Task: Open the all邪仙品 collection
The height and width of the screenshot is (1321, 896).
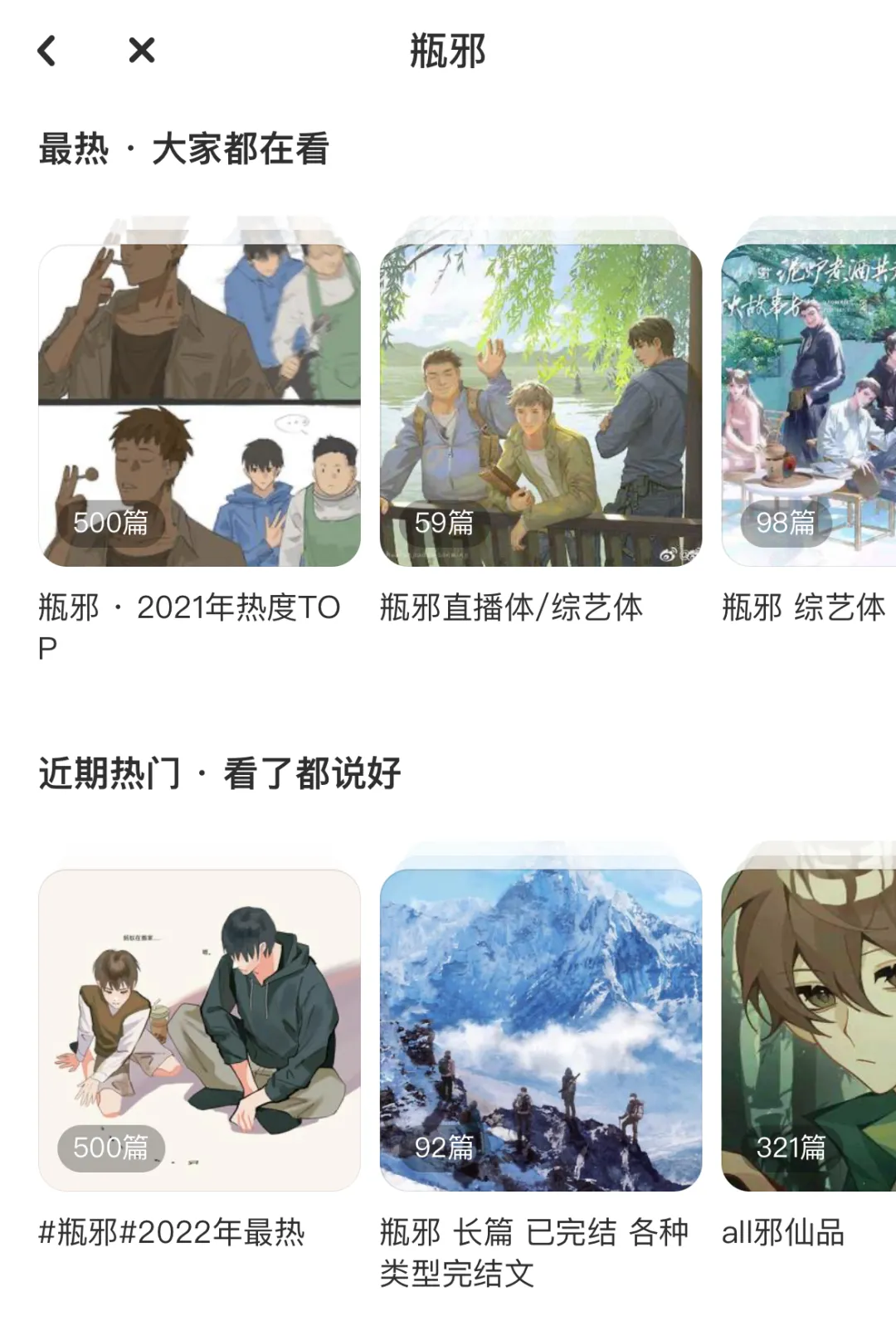Action: 809,1031
